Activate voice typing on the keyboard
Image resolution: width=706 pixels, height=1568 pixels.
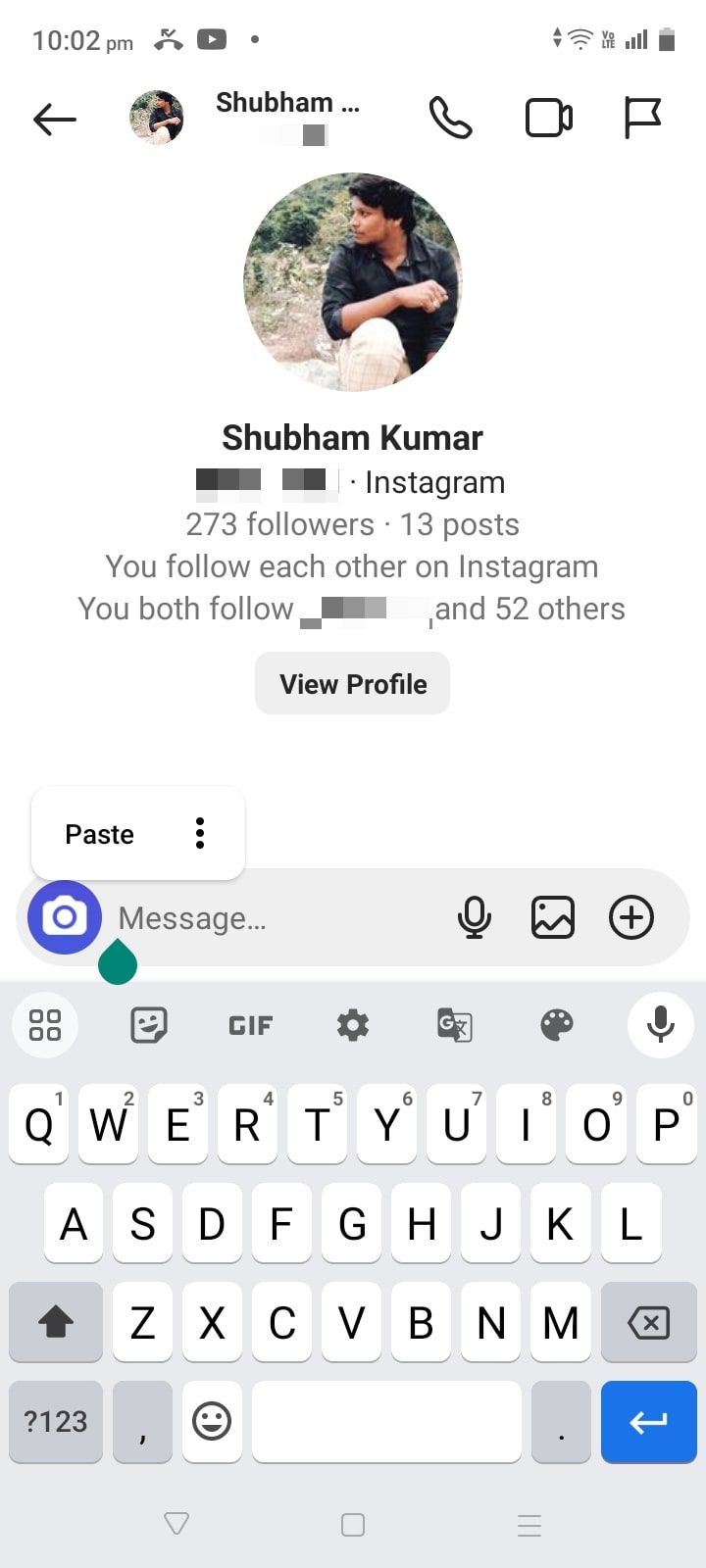click(x=659, y=1025)
